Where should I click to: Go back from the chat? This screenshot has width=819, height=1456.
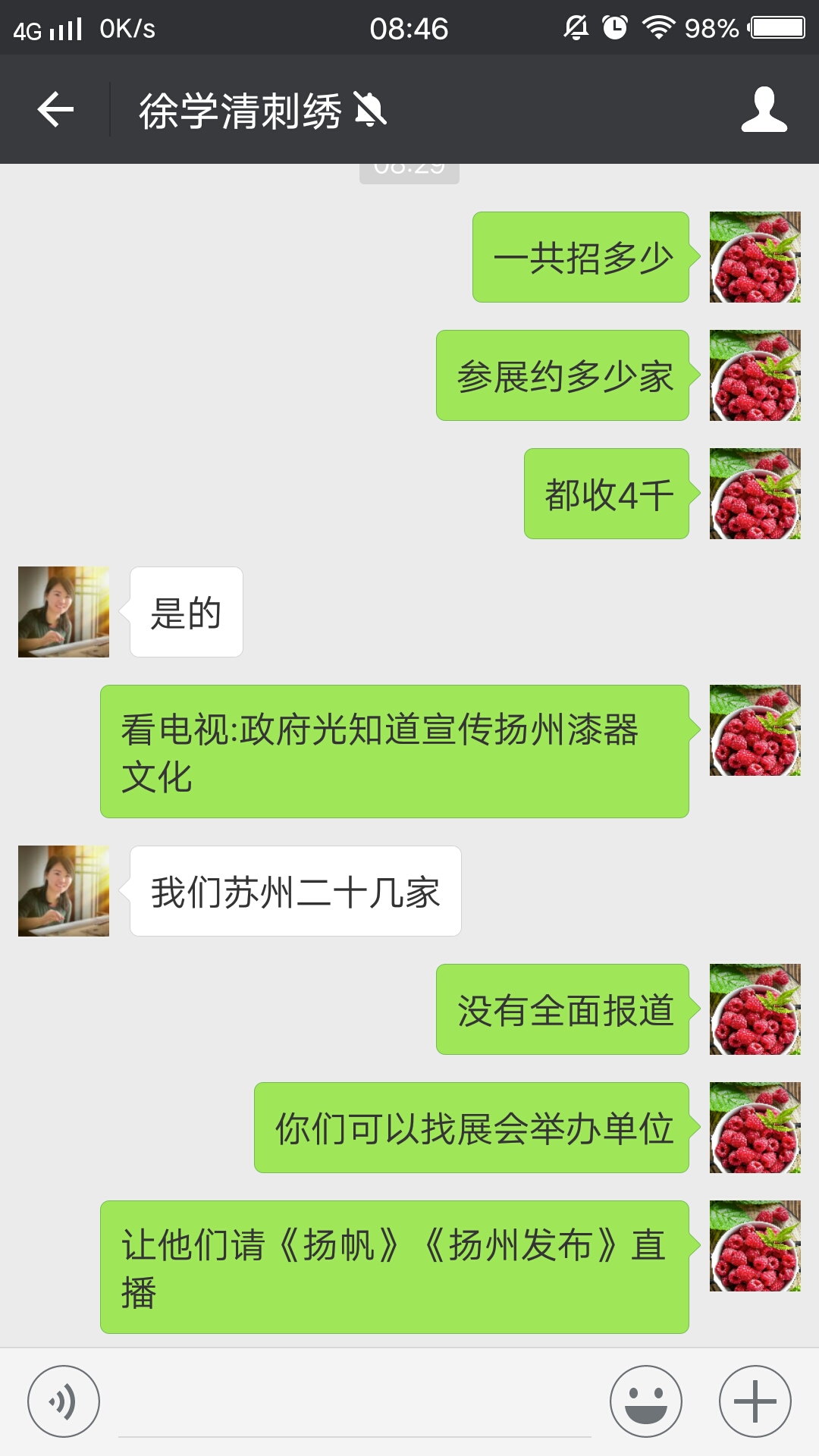[55, 110]
